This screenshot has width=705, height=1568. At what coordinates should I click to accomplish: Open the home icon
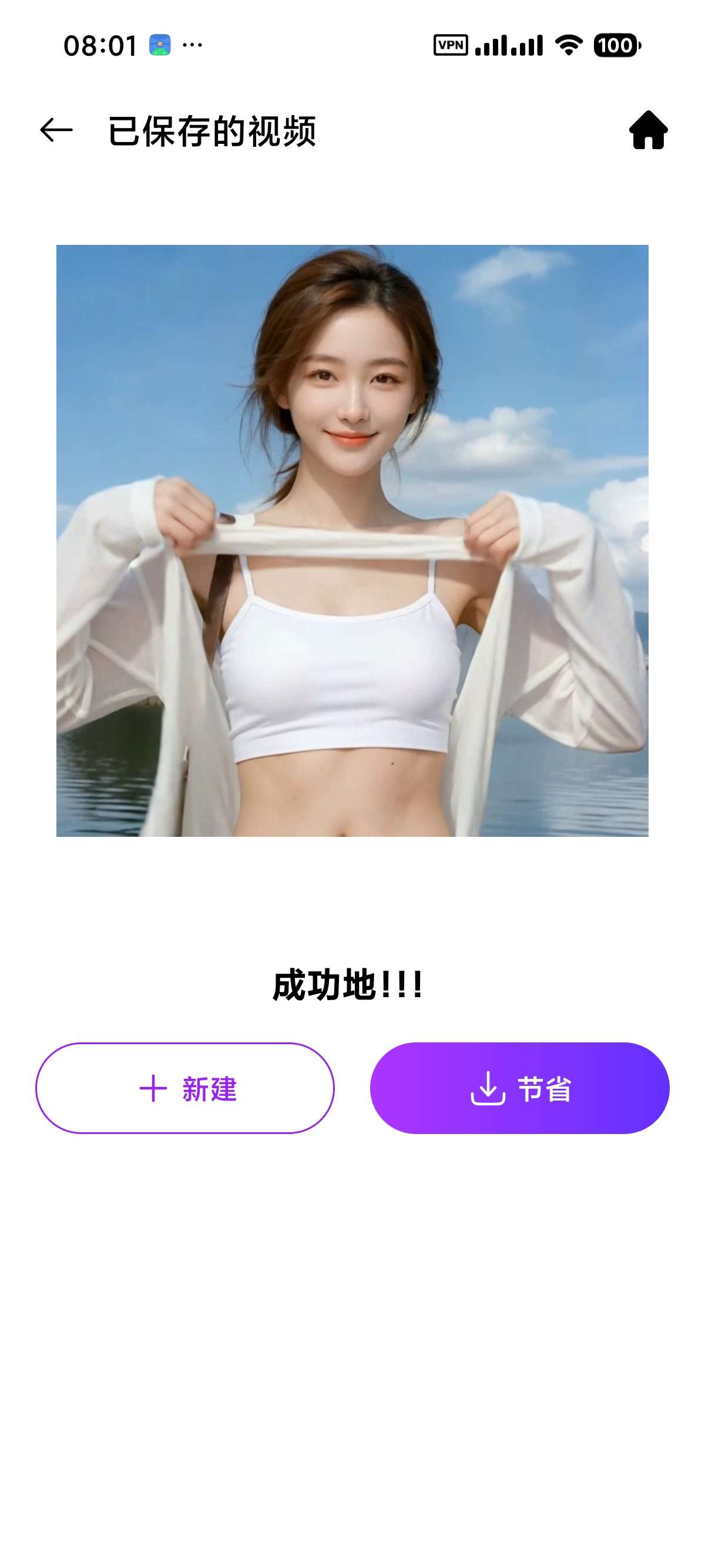click(649, 130)
